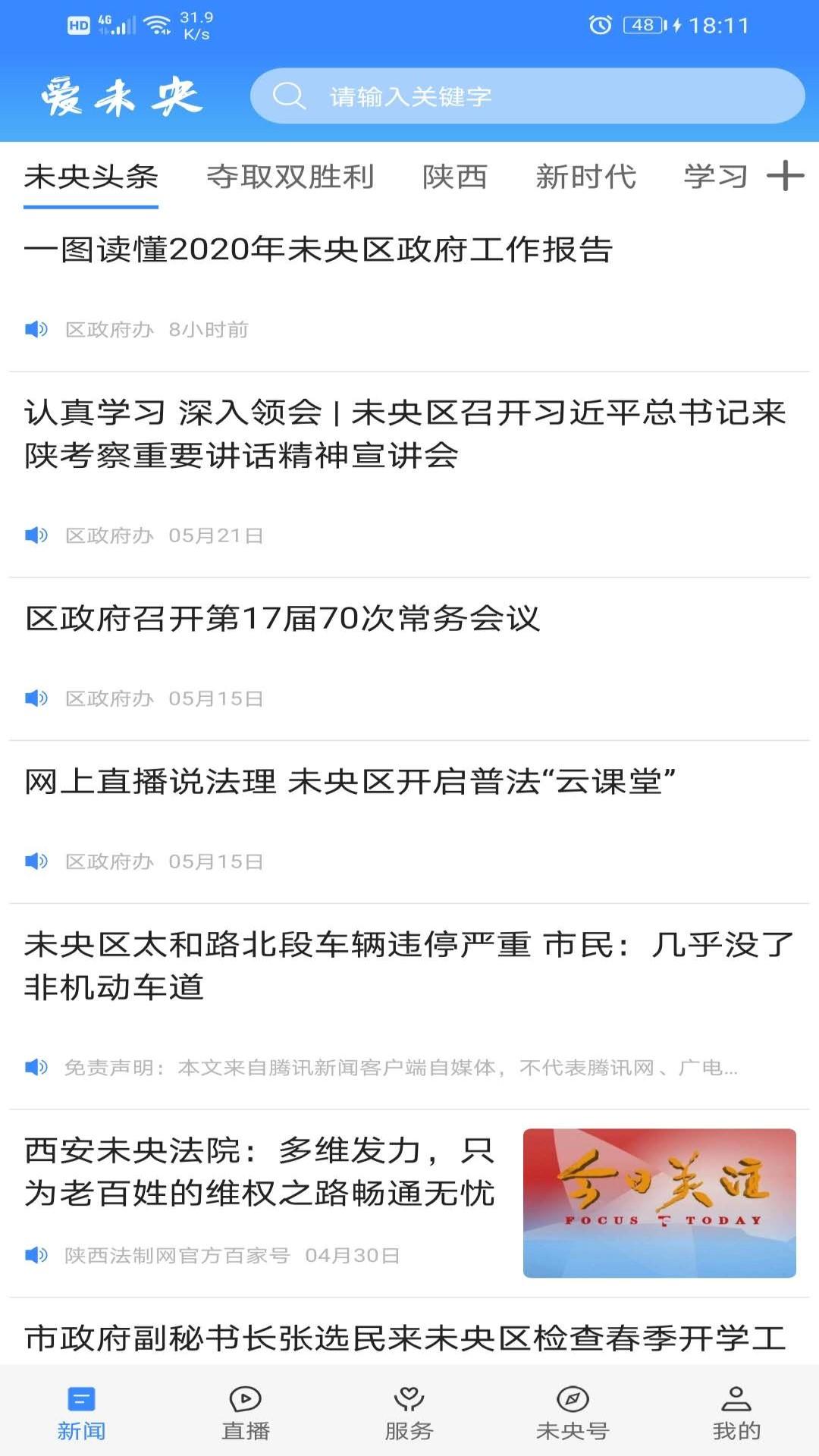Viewport: 819px width, 1456px height.
Task: Open 区政府召开第17届70次常务会议 news
Action: point(282,619)
